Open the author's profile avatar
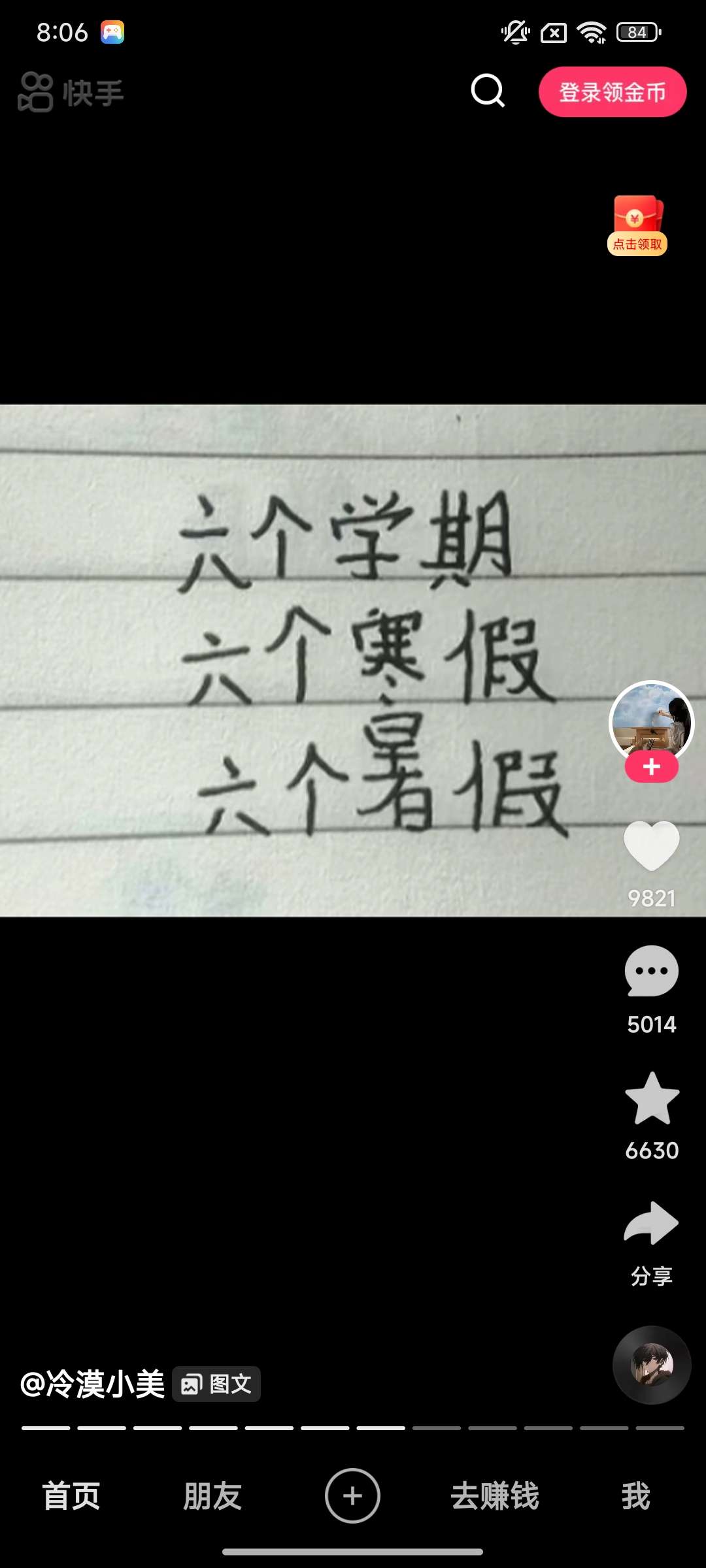Viewport: 706px width, 1568px height. (x=651, y=721)
